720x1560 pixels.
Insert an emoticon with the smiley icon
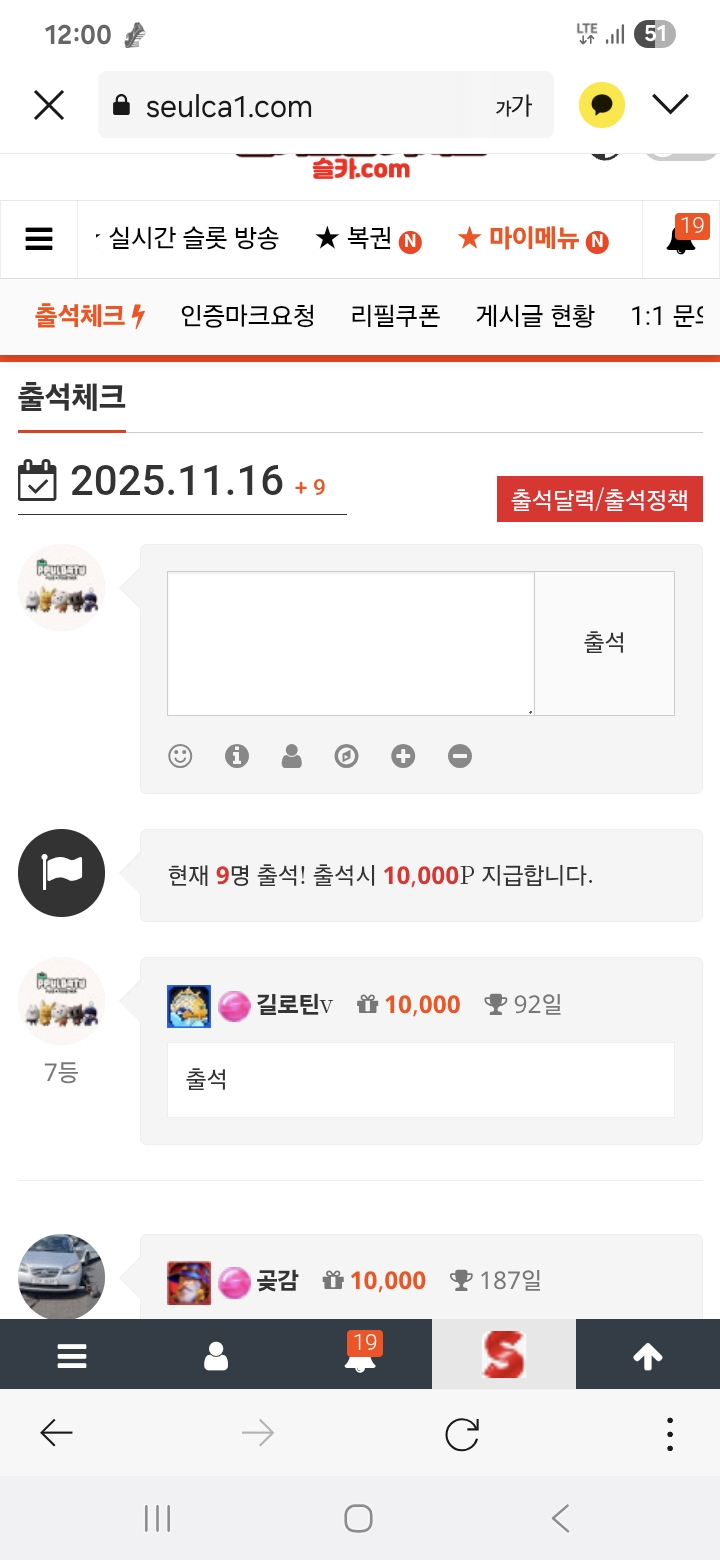[x=180, y=756]
